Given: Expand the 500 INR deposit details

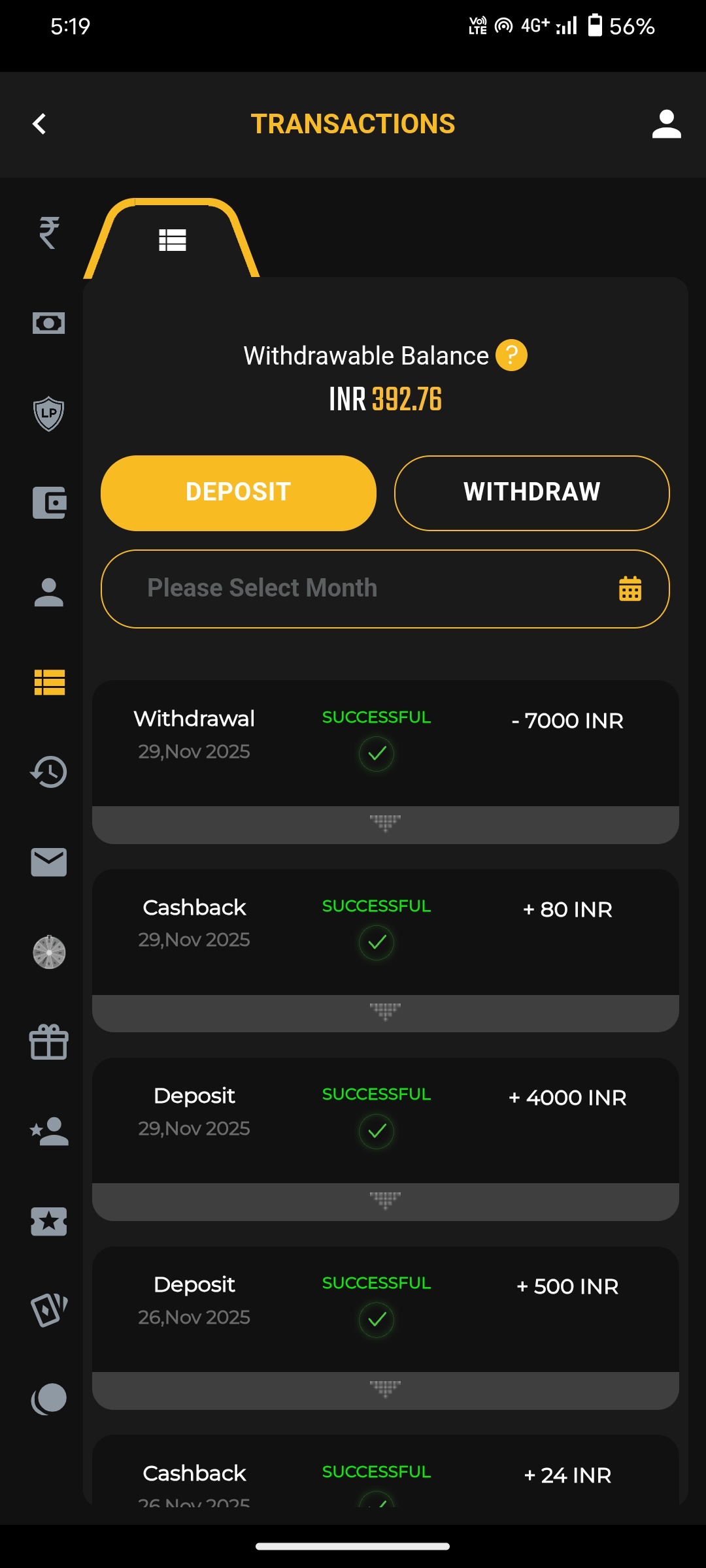Looking at the screenshot, I should point(385,1390).
